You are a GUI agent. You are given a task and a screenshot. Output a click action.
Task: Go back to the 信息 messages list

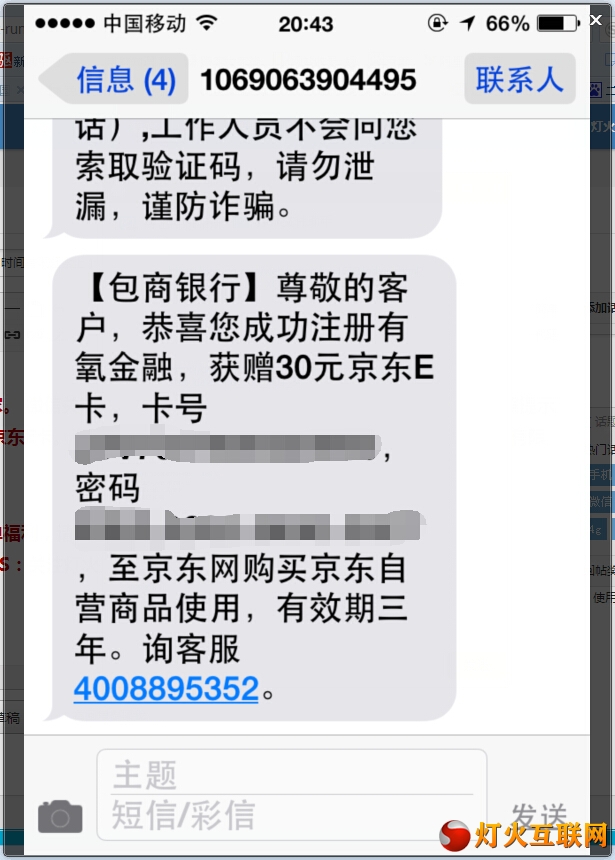[116, 80]
